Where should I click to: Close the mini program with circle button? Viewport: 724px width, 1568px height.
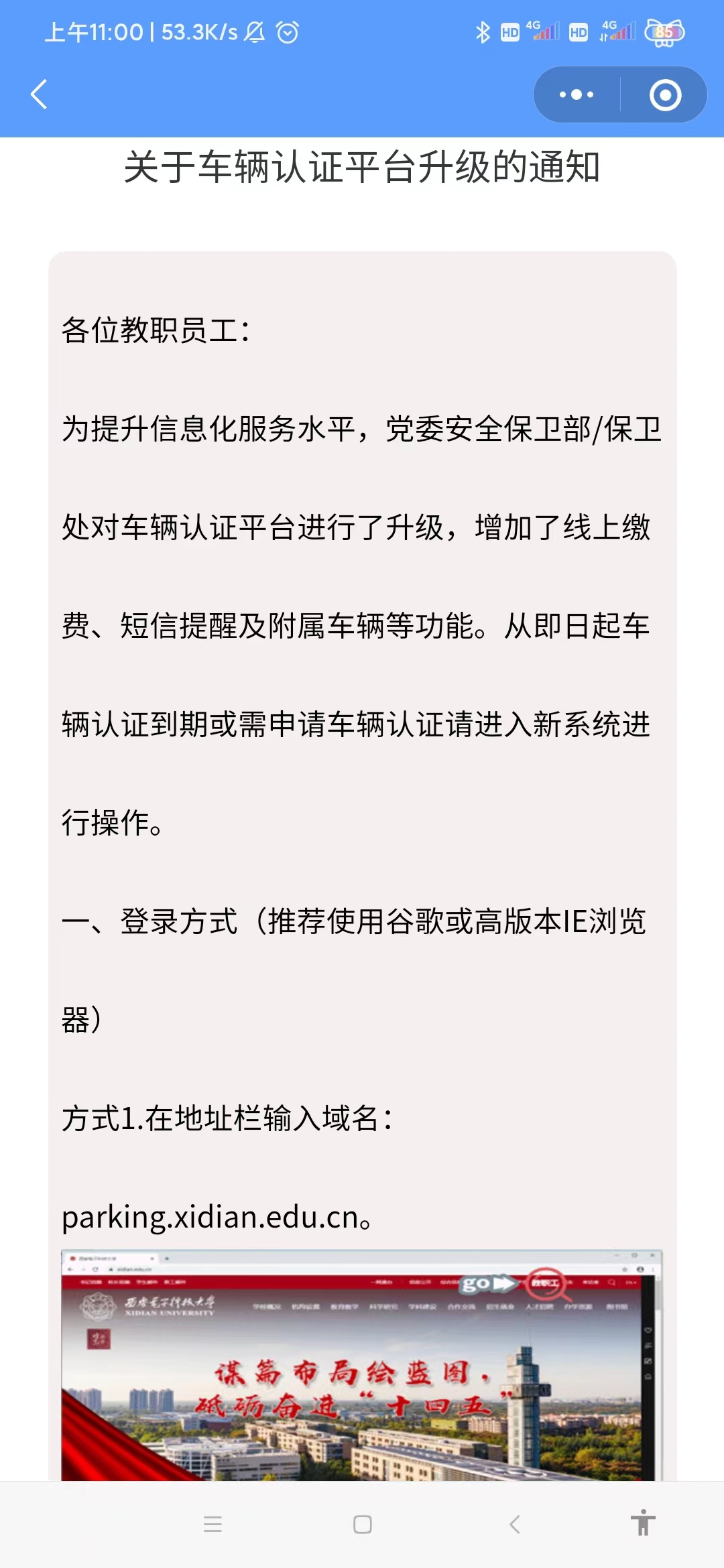click(x=665, y=94)
